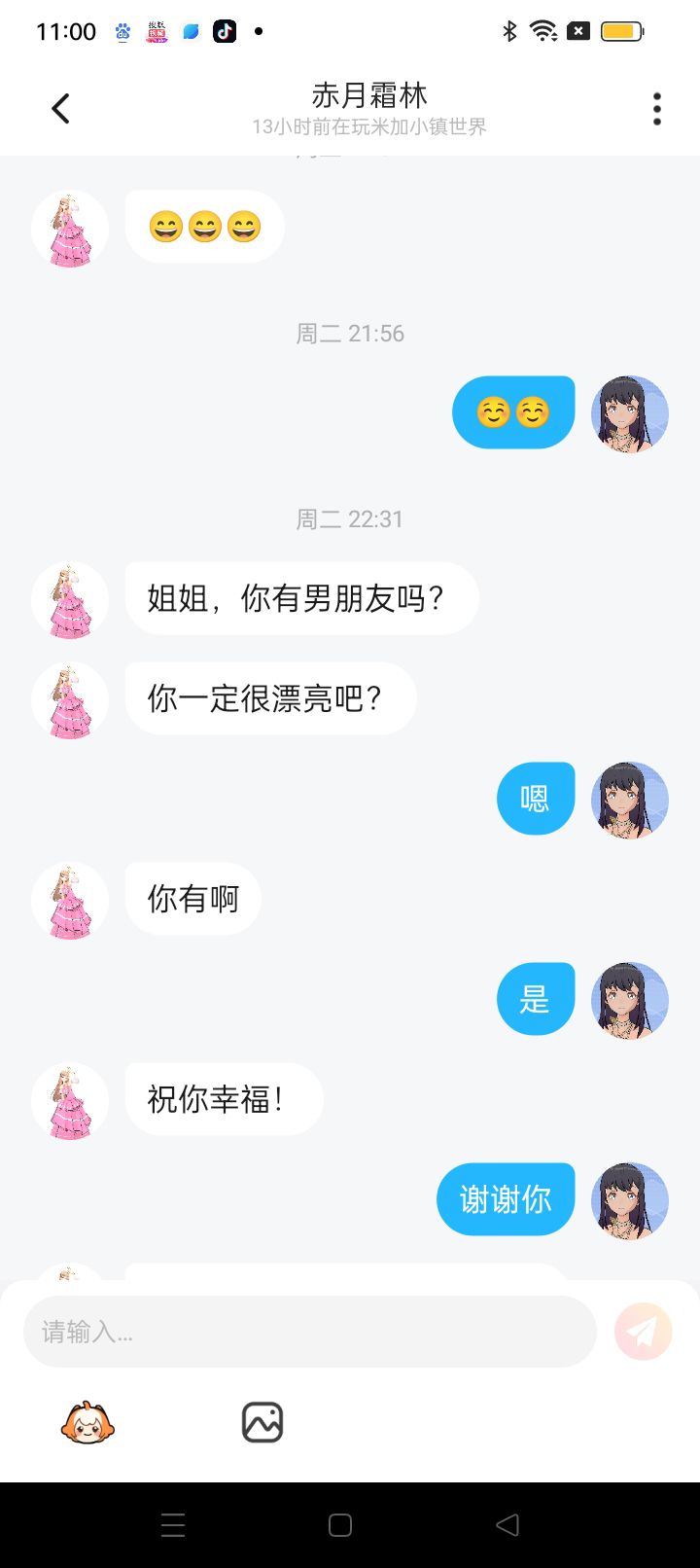Tap the 请输入 message input field
Screen dimensions: 700x1568
click(309, 1332)
